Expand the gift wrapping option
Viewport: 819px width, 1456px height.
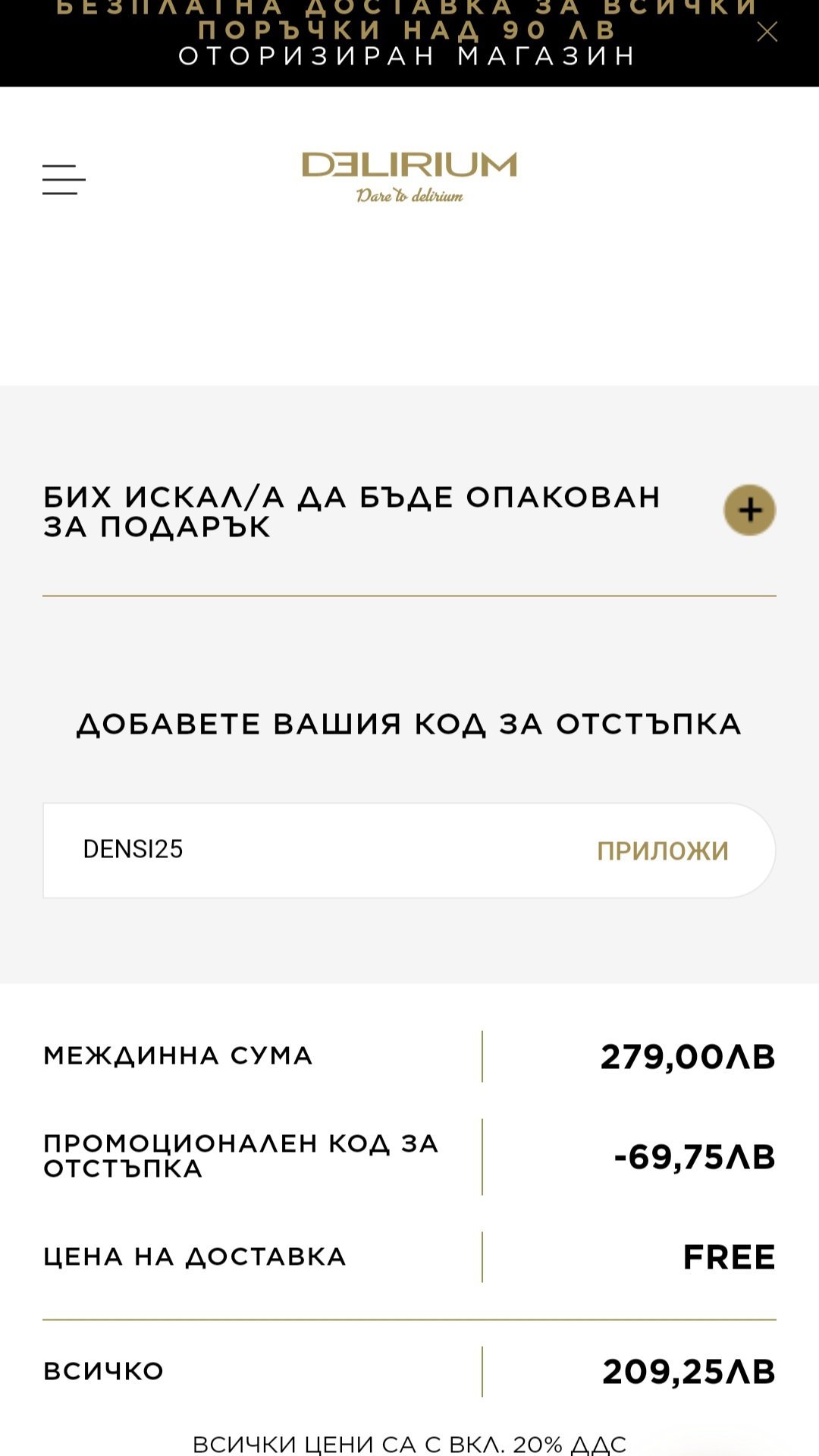click(749, 510)
